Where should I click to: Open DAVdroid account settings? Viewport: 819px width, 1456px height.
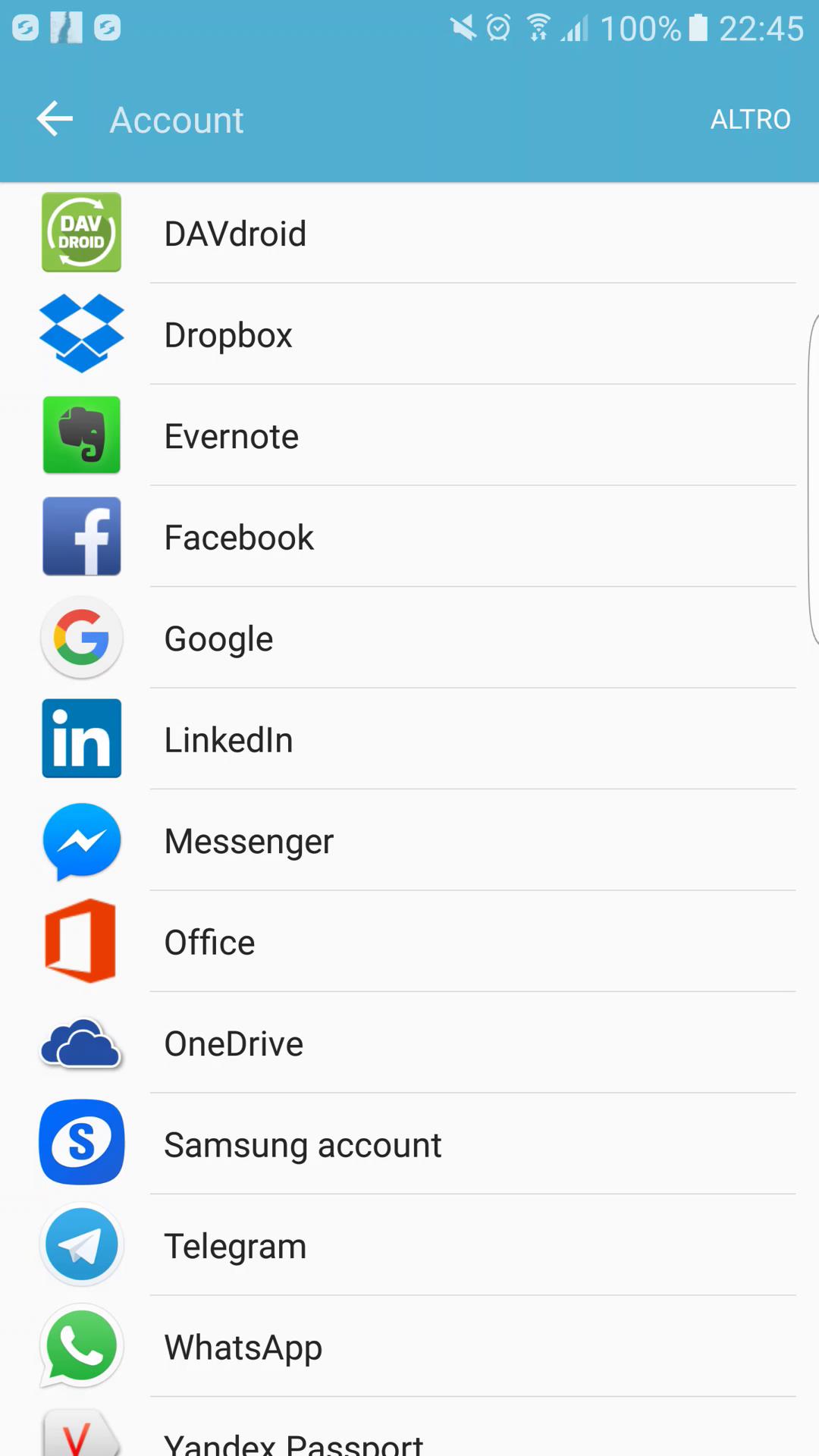(x=409, y=233)
